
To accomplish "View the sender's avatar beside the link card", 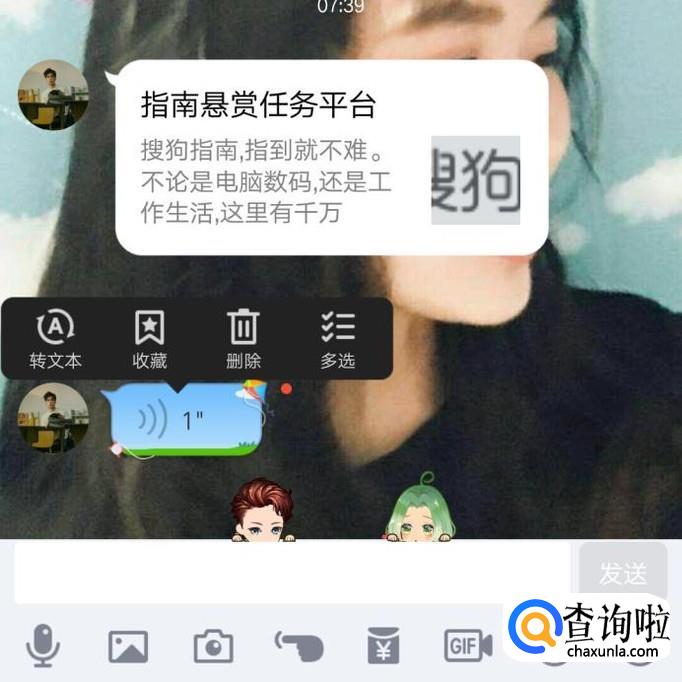I will tap(53, 95).
